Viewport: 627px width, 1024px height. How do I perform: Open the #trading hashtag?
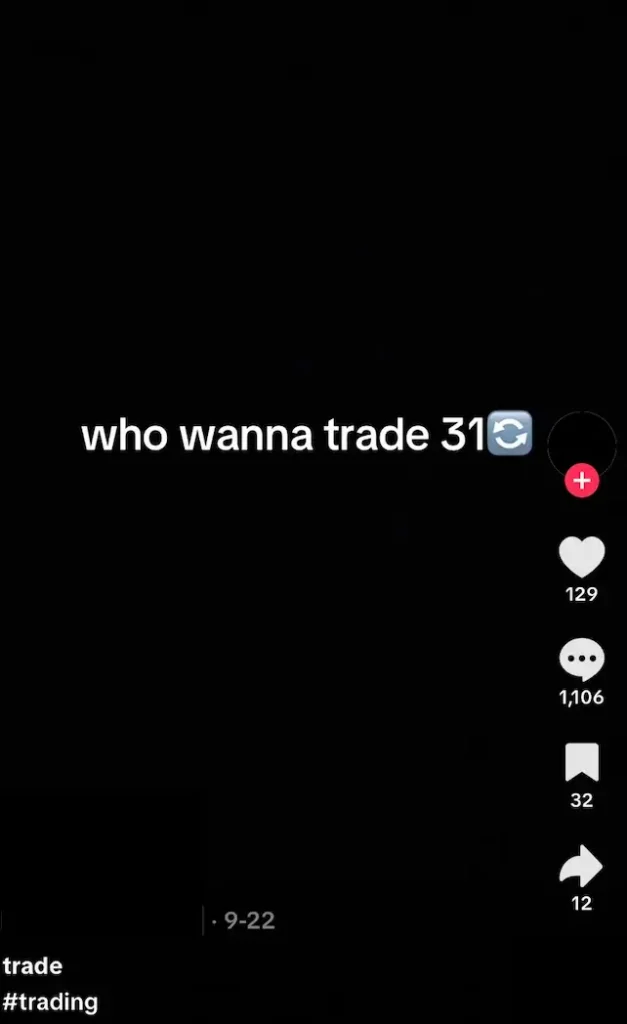click(51, 1001)
